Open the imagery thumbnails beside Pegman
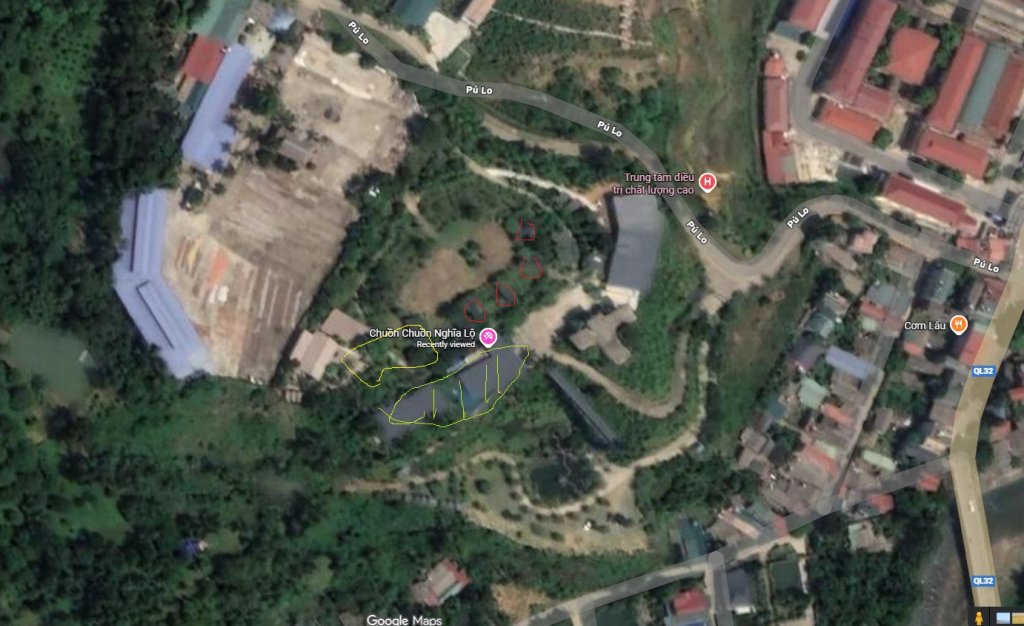Screen dimensions: 1024x626 click(1005, 618)
